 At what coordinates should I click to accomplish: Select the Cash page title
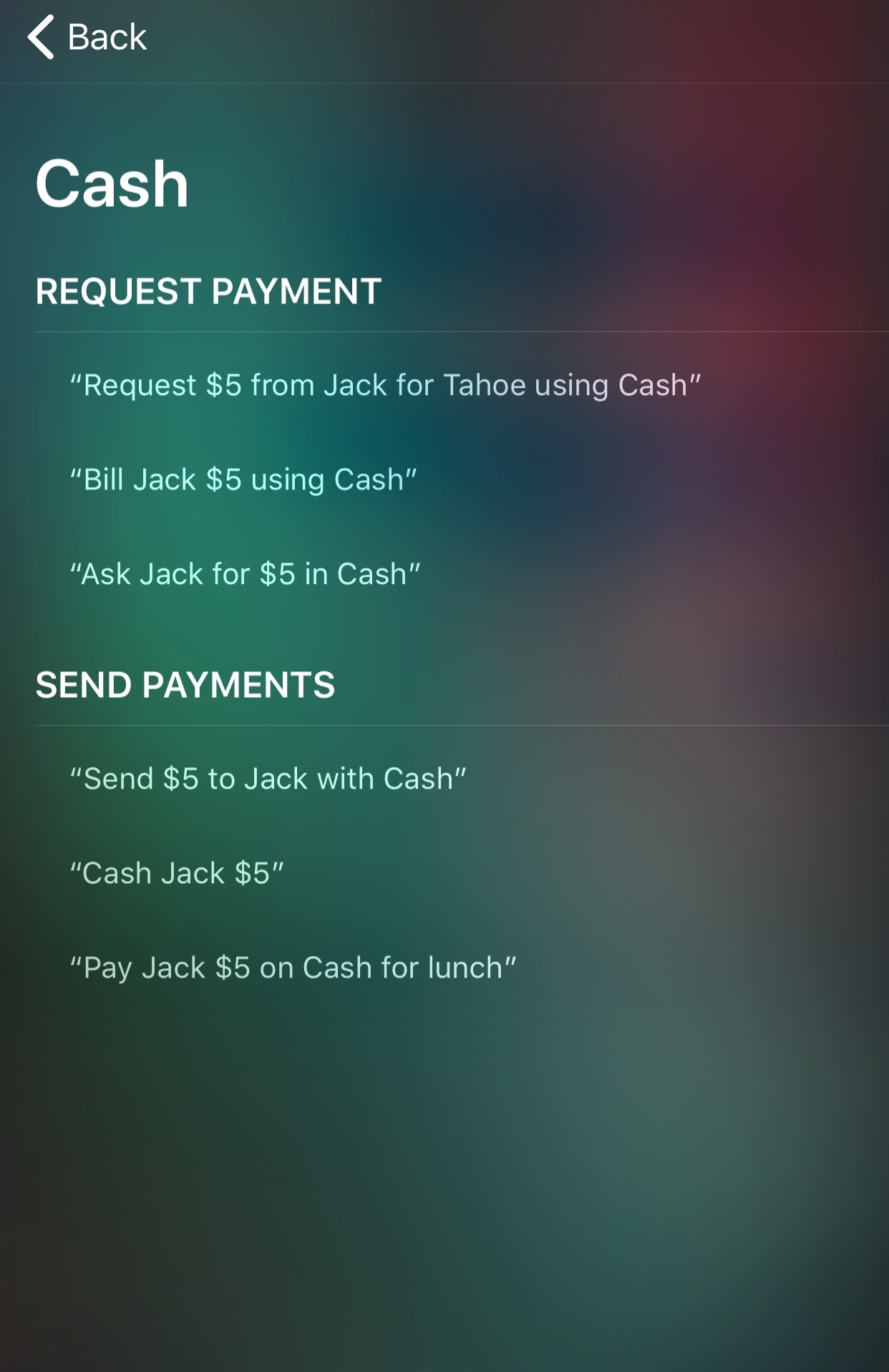click(112, 183)
